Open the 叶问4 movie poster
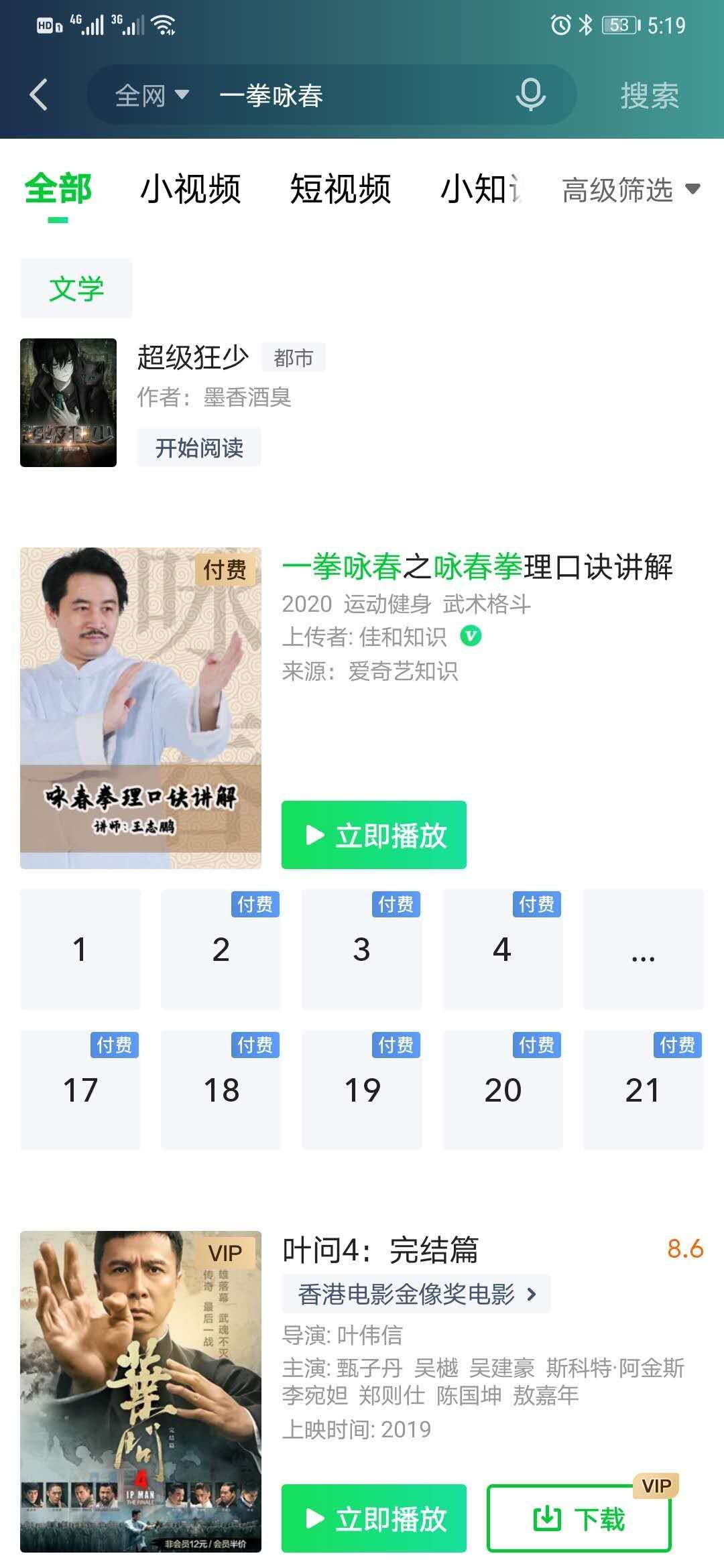This screenshot has width=724, height=1568. click(x=141, y=1391)
